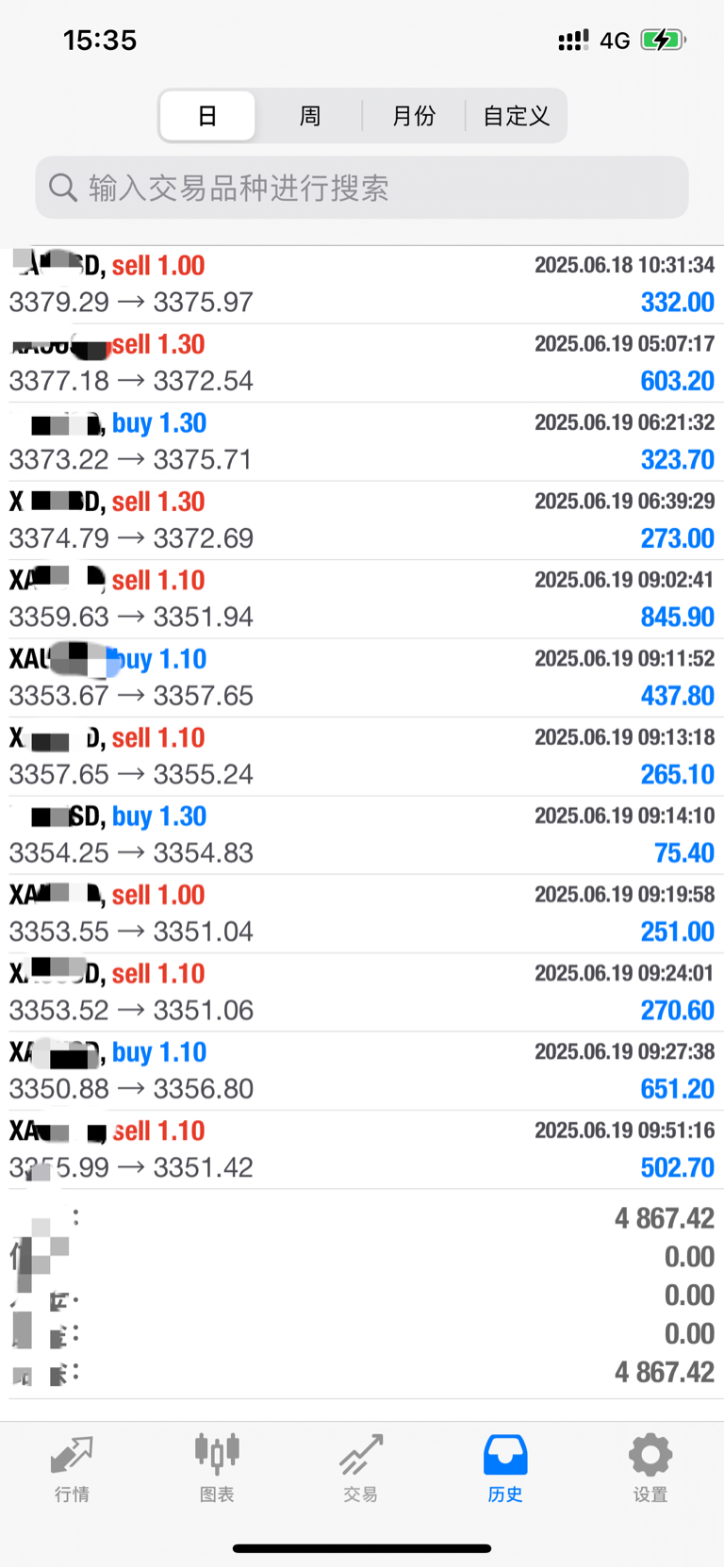Screen dimensions: 724x1568
Task: Tap the symbol search field
Action: tap(362, 188)
